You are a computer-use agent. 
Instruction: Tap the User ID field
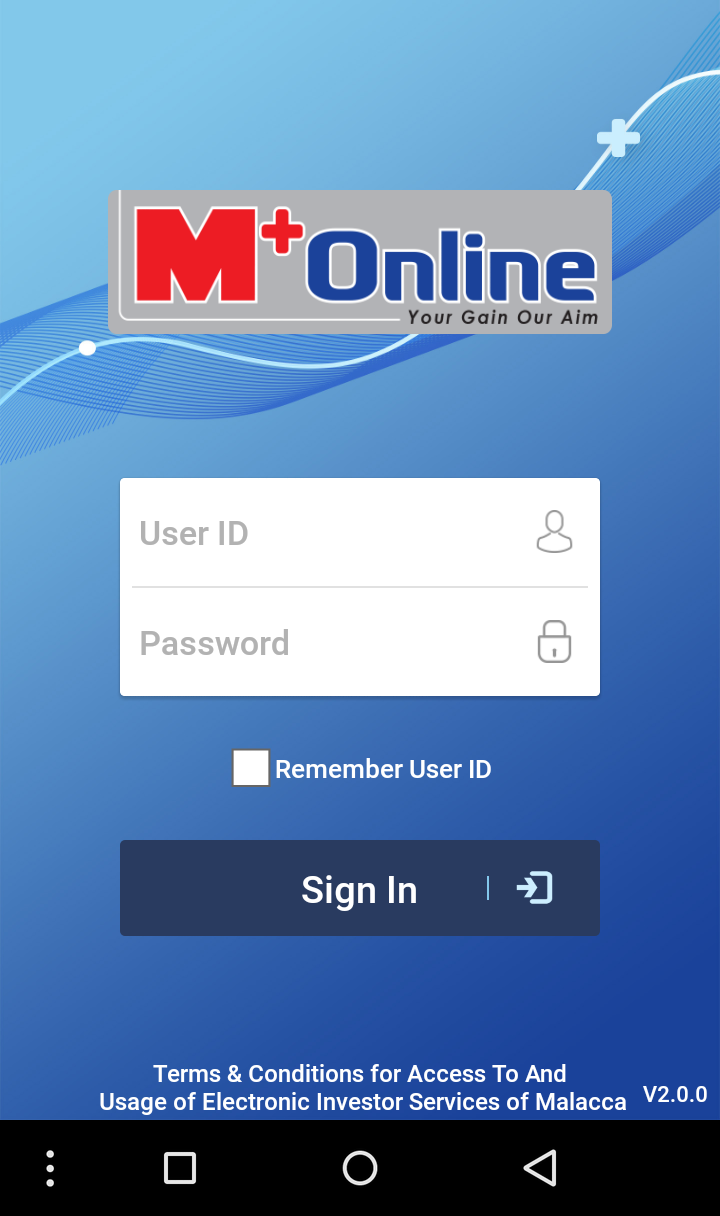pos(330,533)
